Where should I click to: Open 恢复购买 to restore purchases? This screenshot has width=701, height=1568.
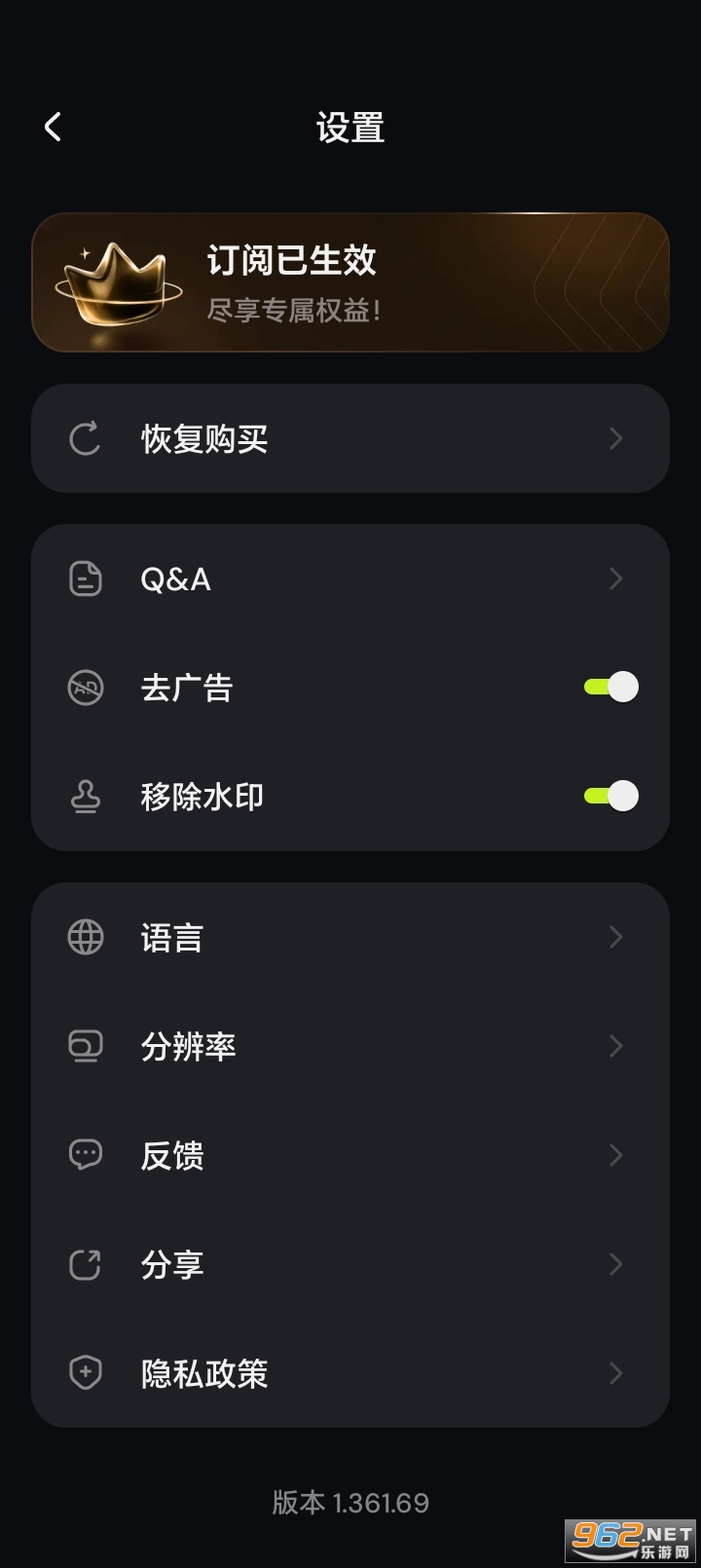[x=350, y=438]
